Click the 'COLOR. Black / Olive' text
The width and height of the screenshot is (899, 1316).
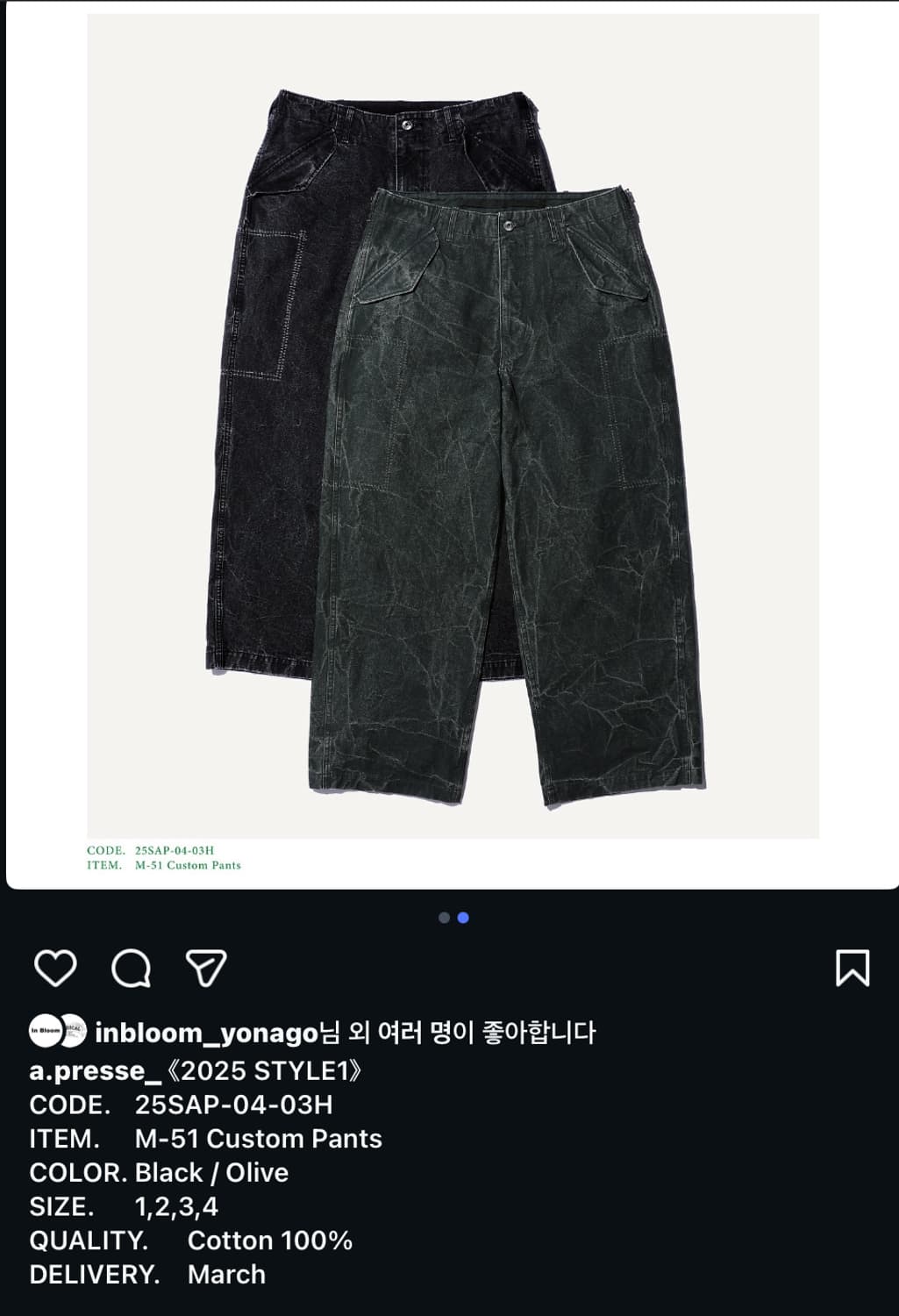coord(158,1172)
